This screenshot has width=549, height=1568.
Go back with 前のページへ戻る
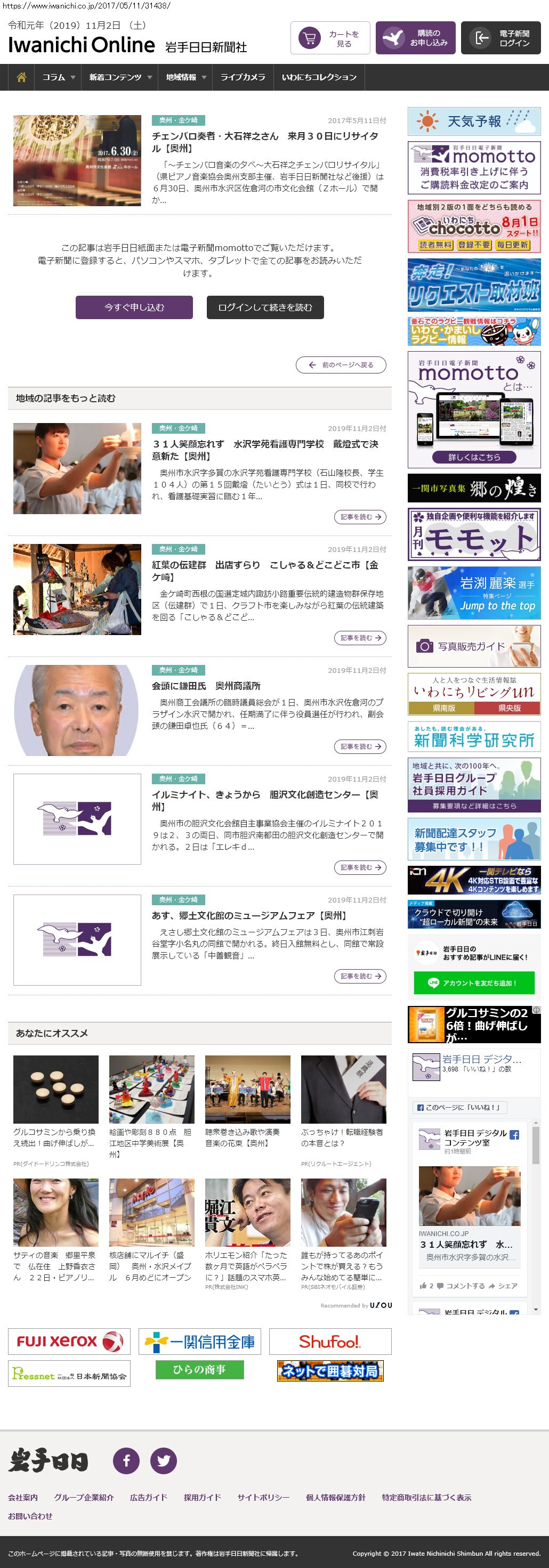point(341,365)
